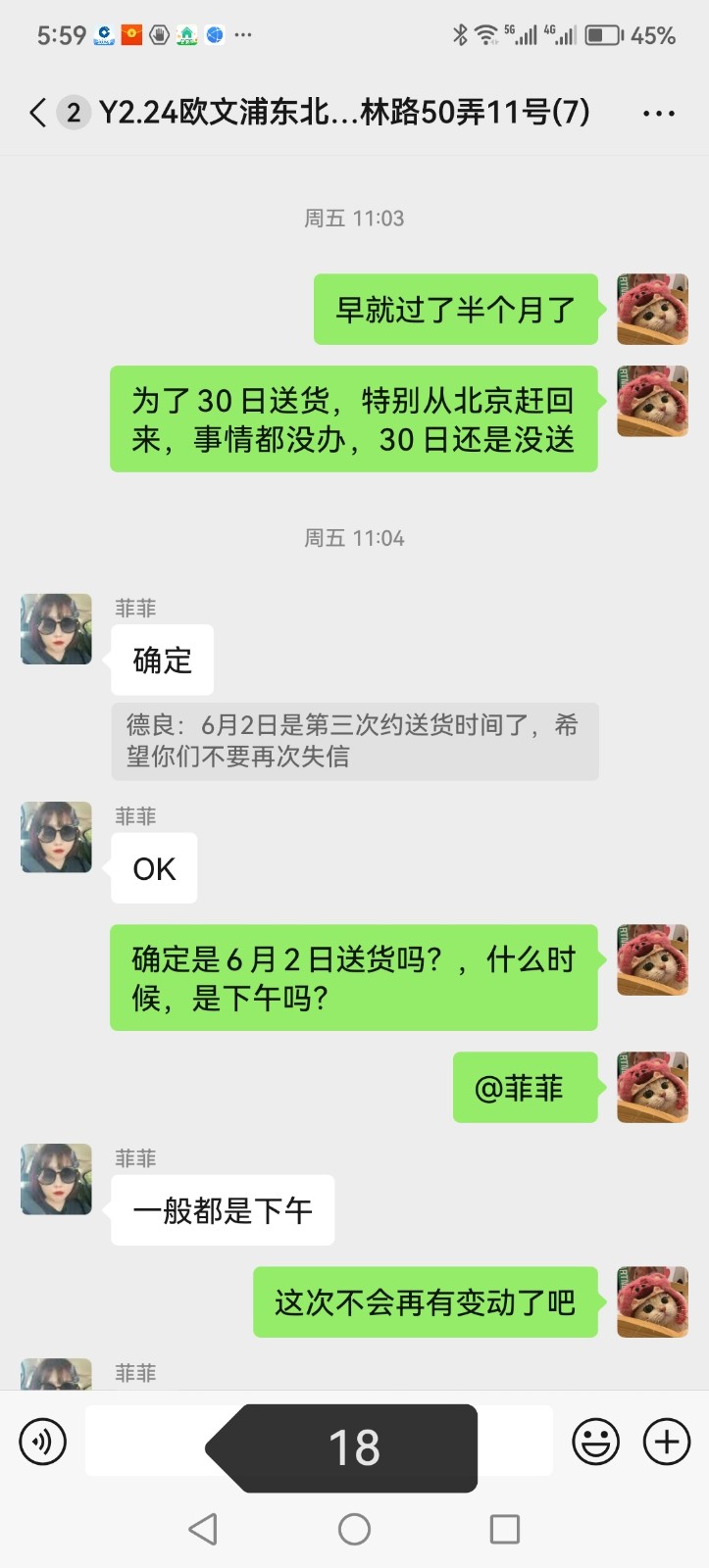
Task: Tap my avatar beside @菲菲 message
Action: coord(652,1087)
